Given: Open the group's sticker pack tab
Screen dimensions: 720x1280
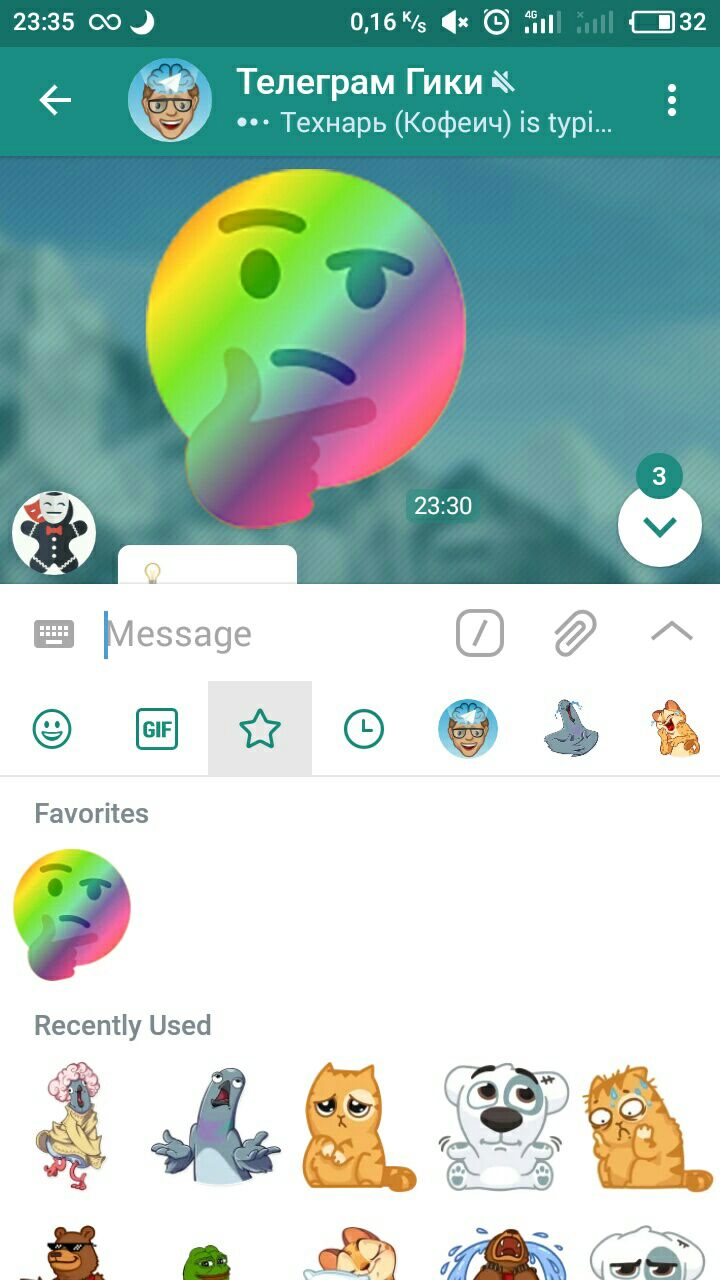Looking at the screenshot, I should [468, 729].
